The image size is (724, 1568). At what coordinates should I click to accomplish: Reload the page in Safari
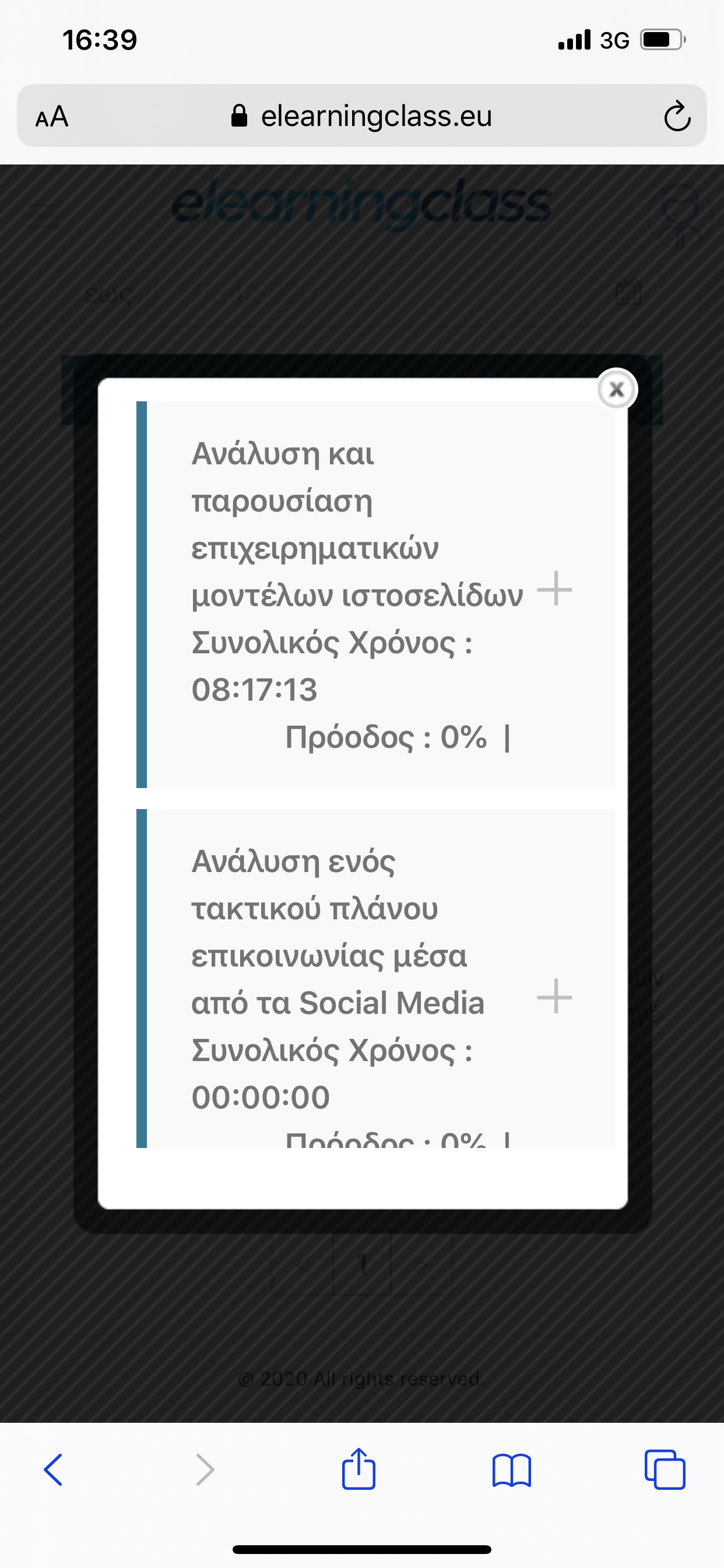click(x=677, y=116)
